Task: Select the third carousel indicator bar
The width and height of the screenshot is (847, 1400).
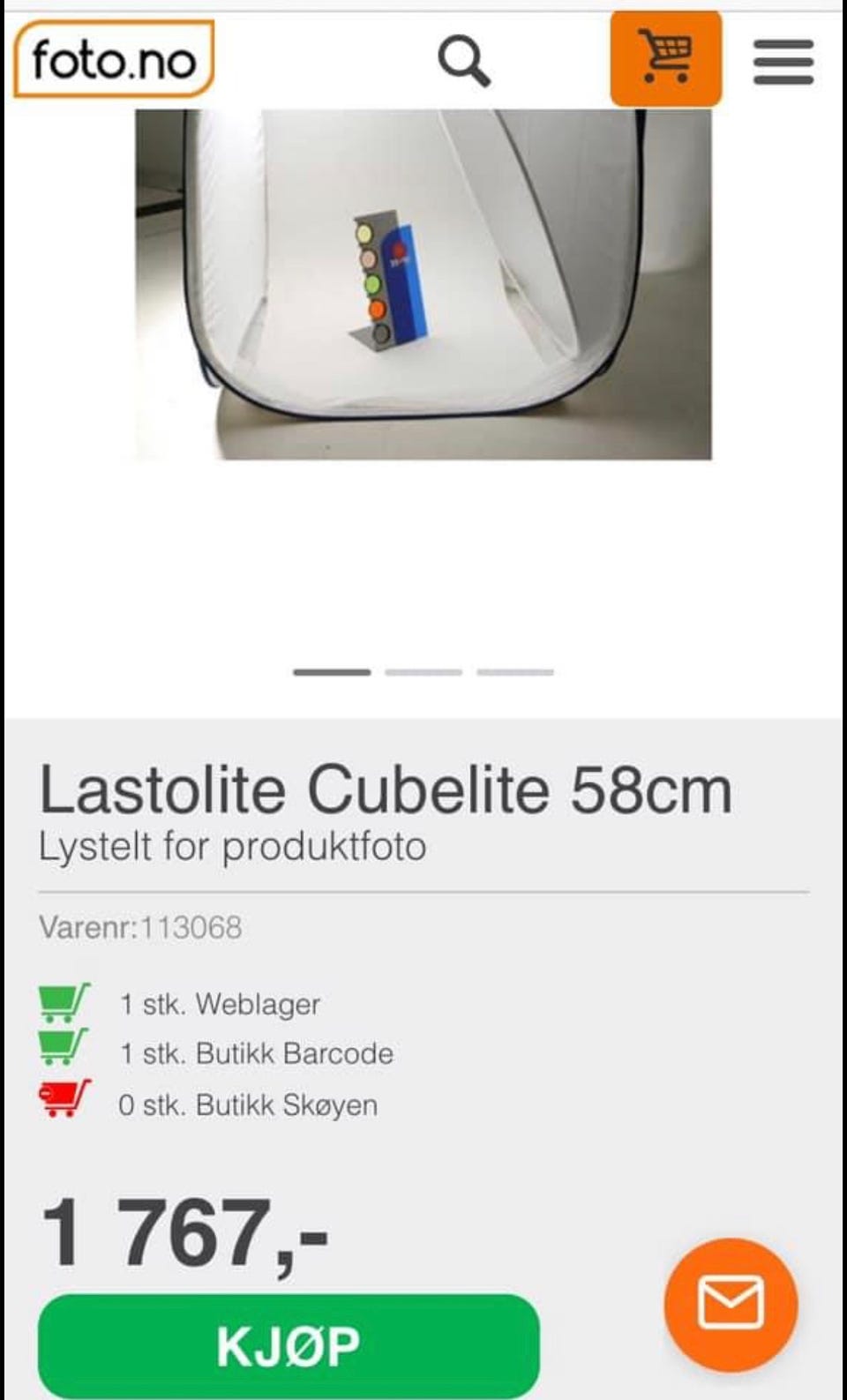Action: (x=516, y=672)
